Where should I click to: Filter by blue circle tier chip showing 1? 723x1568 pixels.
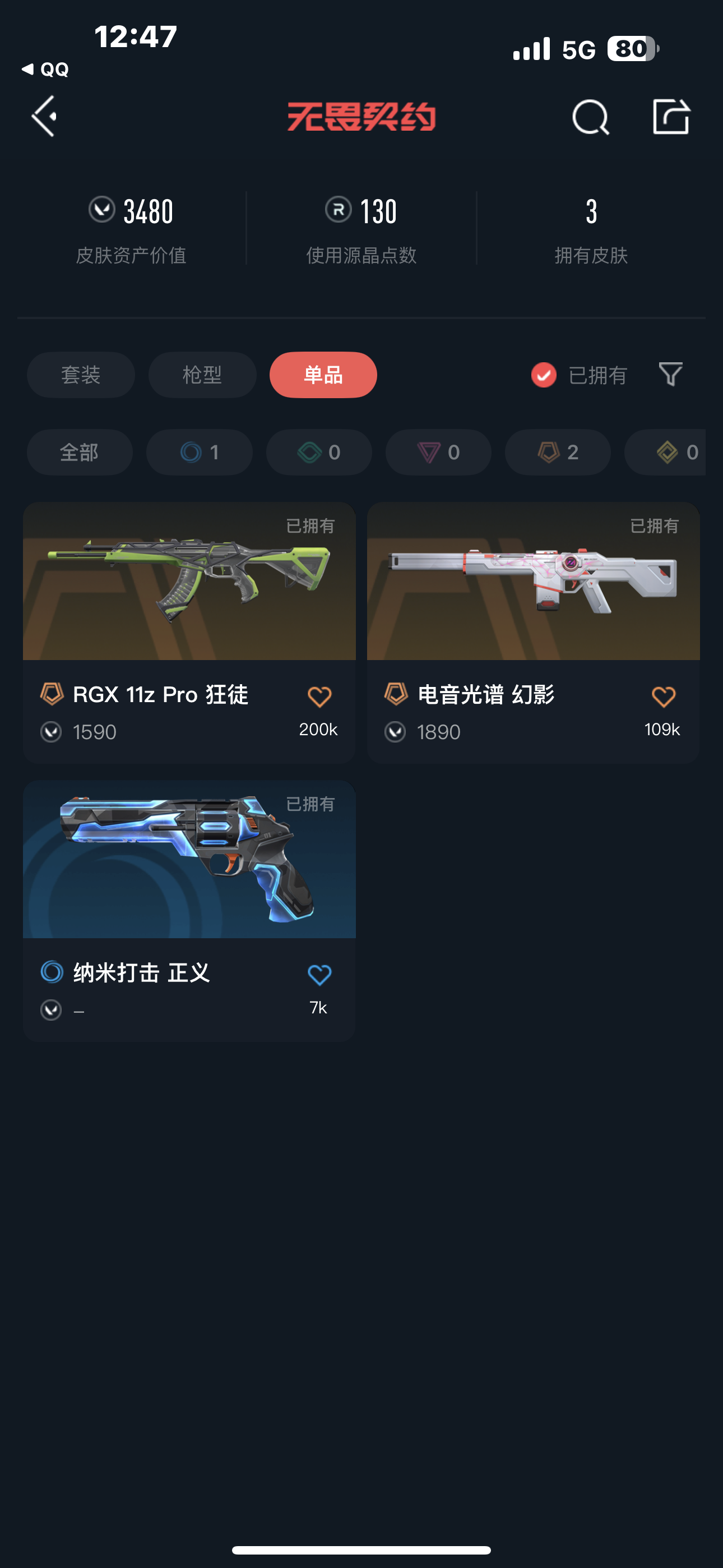[x=200, y=452]
